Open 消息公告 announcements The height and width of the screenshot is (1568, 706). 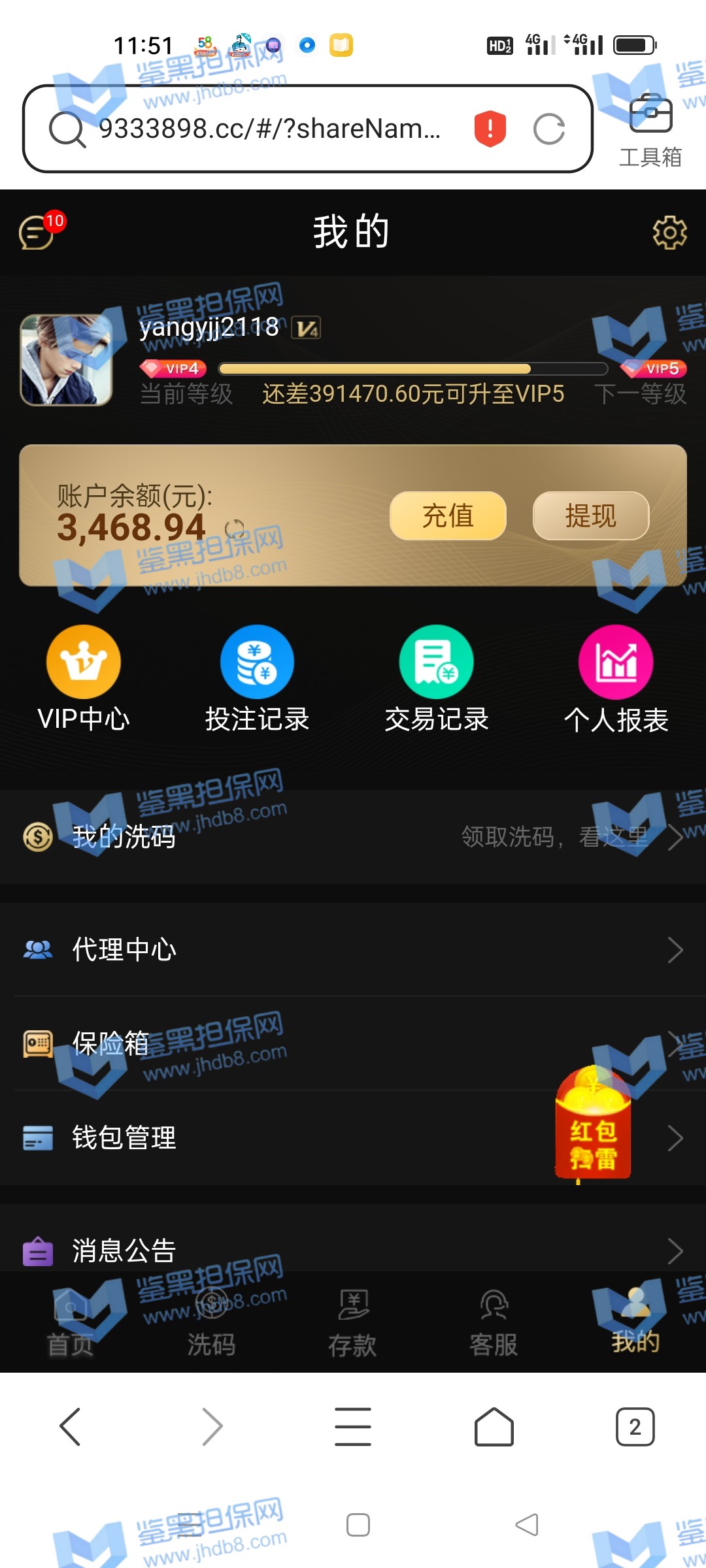[353, 1250]
